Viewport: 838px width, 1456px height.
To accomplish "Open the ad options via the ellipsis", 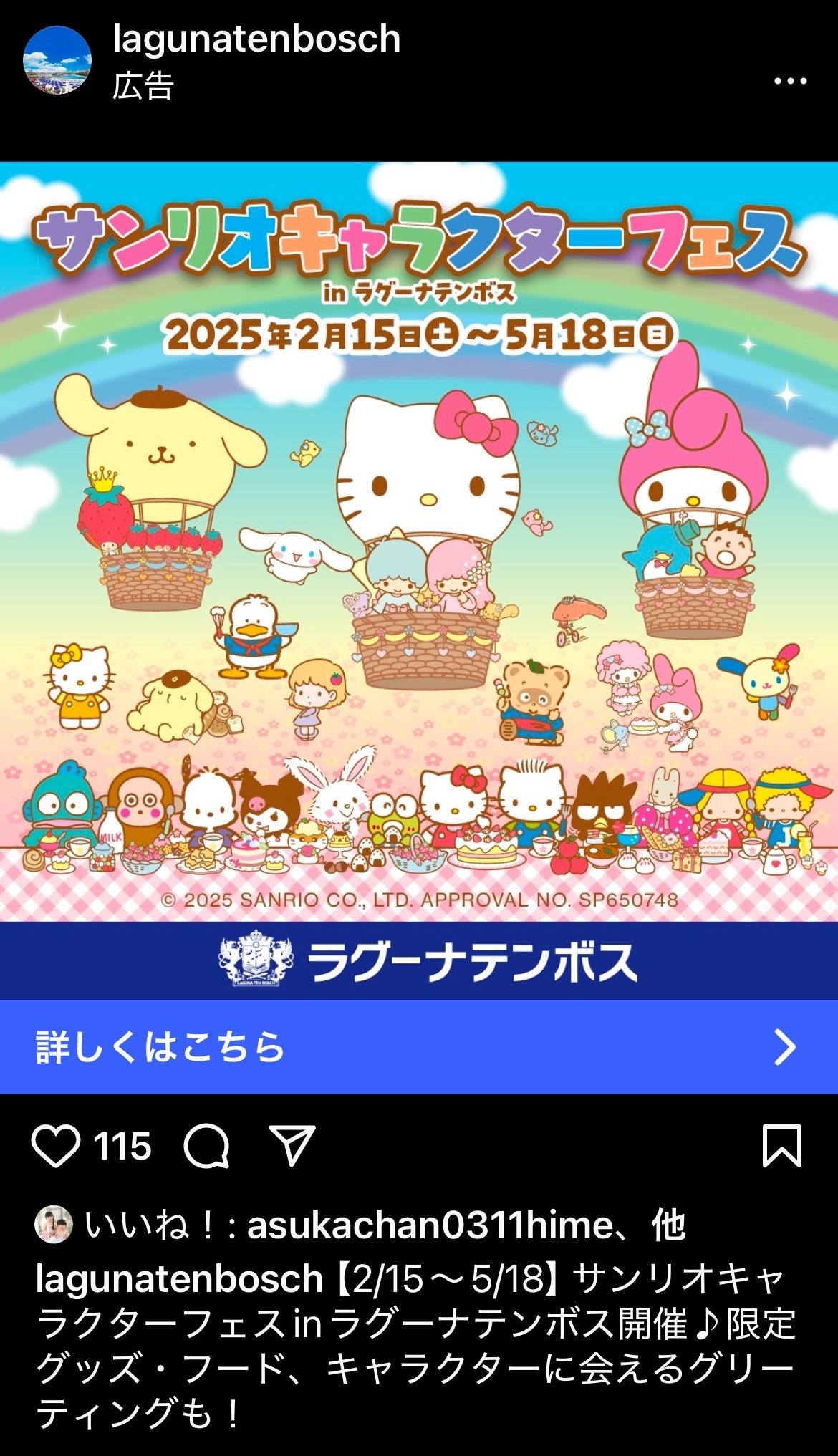I will pyautogui.click(x=791, y=81).
